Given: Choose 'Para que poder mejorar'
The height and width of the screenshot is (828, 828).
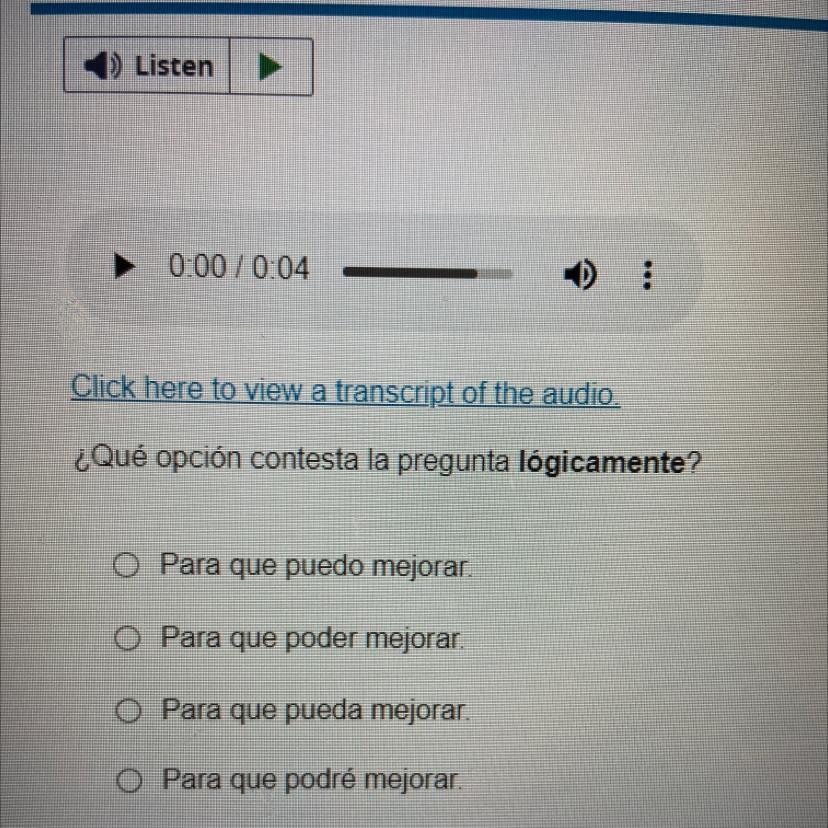Looking at the screenshot, I should click(x=124, y=637).
